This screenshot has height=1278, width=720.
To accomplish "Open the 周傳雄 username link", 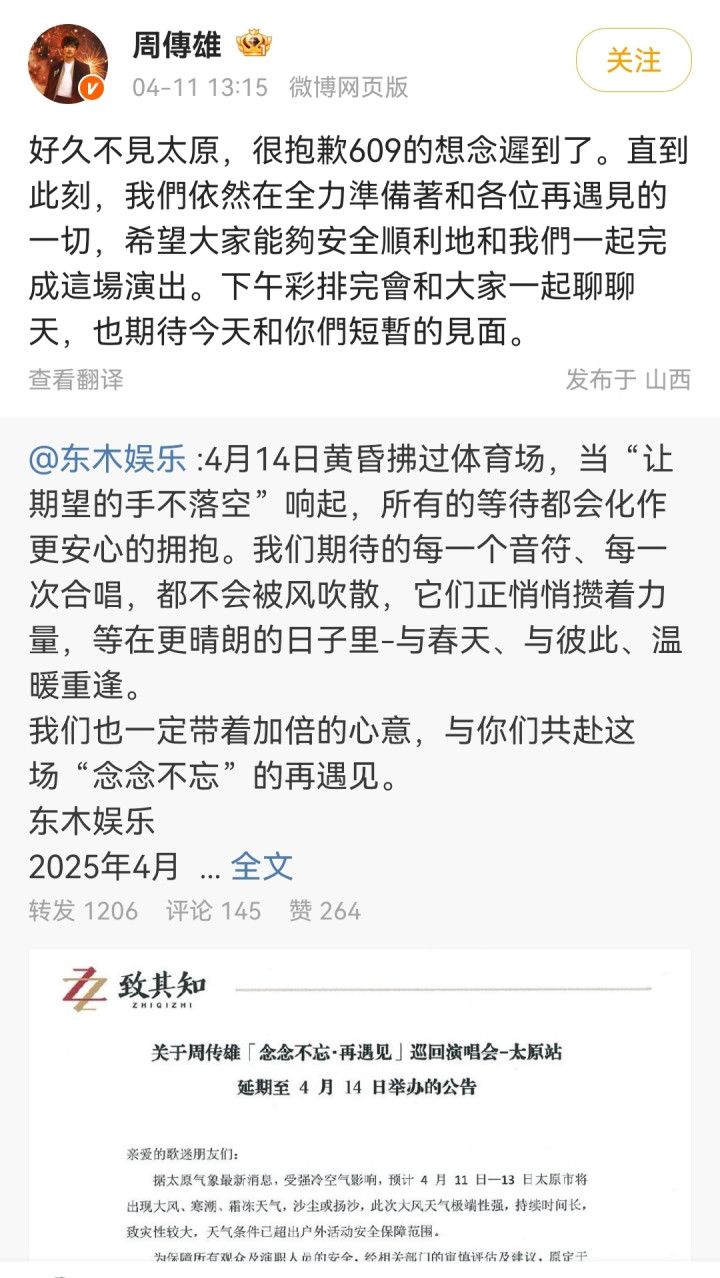I will 176,44.
